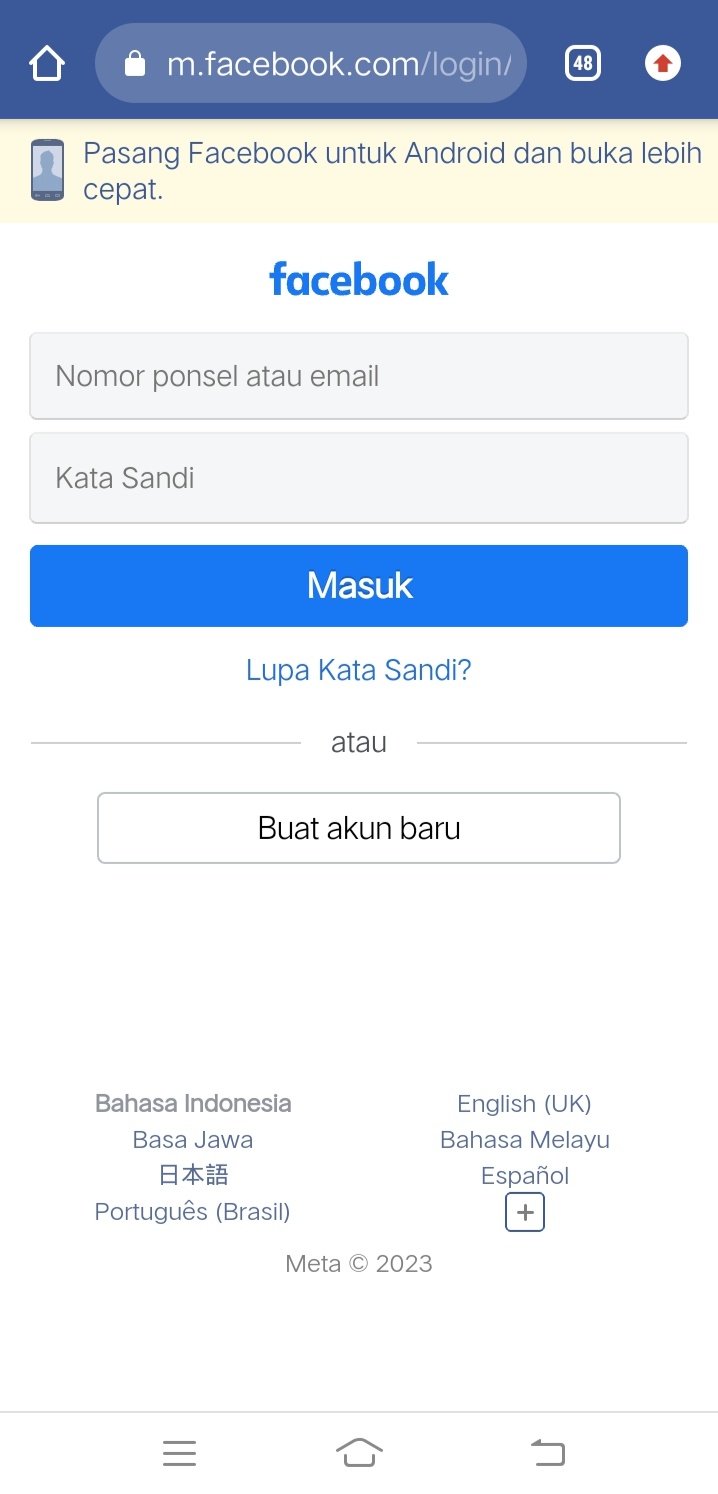The image size is (718, 1494).
Task: Open the tab switcher showing 48 tabs
Action: click(x=582, y=64)
